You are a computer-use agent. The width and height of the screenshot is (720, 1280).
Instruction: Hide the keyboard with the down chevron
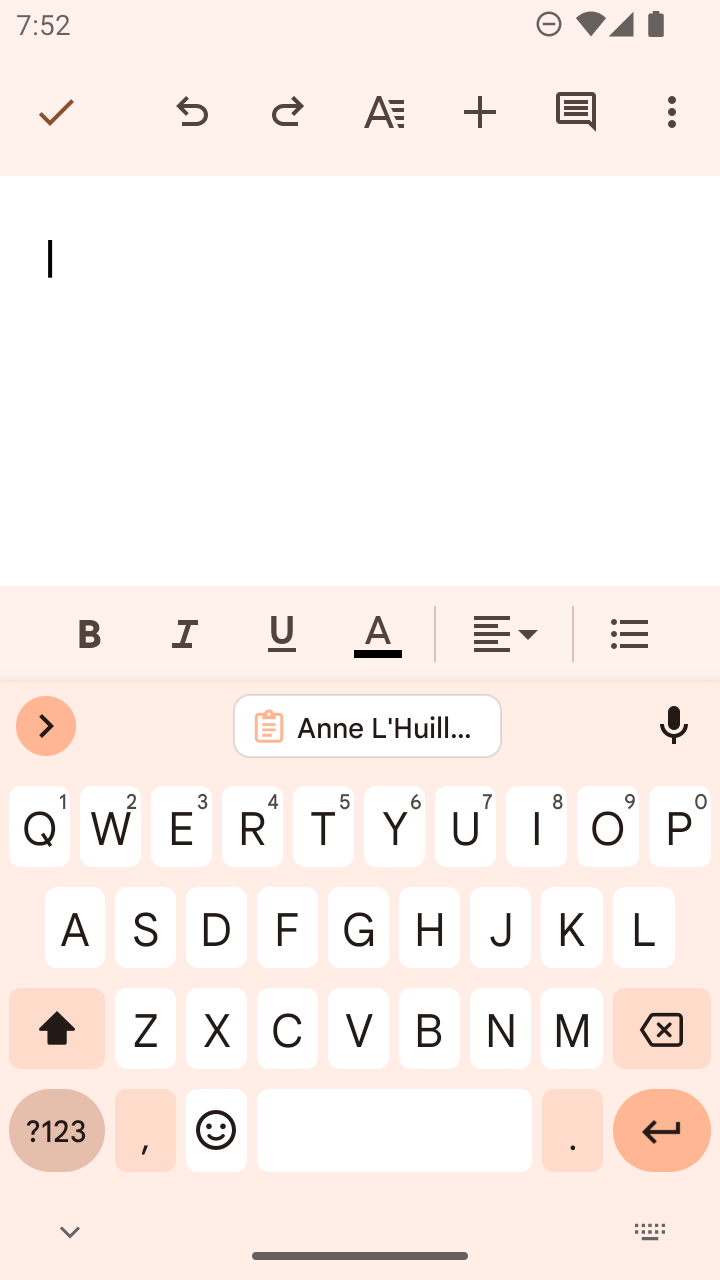[x=70, y=1232]
